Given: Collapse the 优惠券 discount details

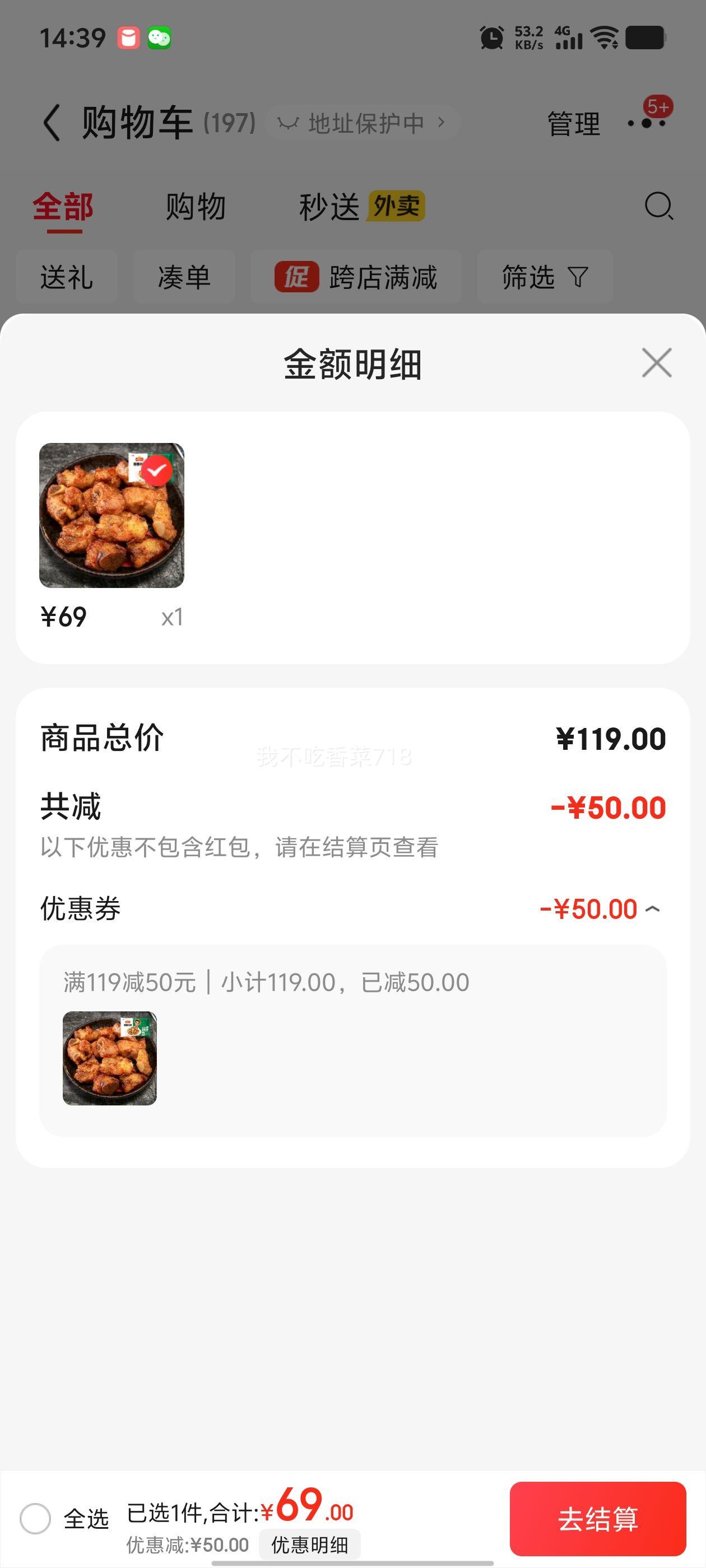Looking at the screenshot, I should click(652, 909).
